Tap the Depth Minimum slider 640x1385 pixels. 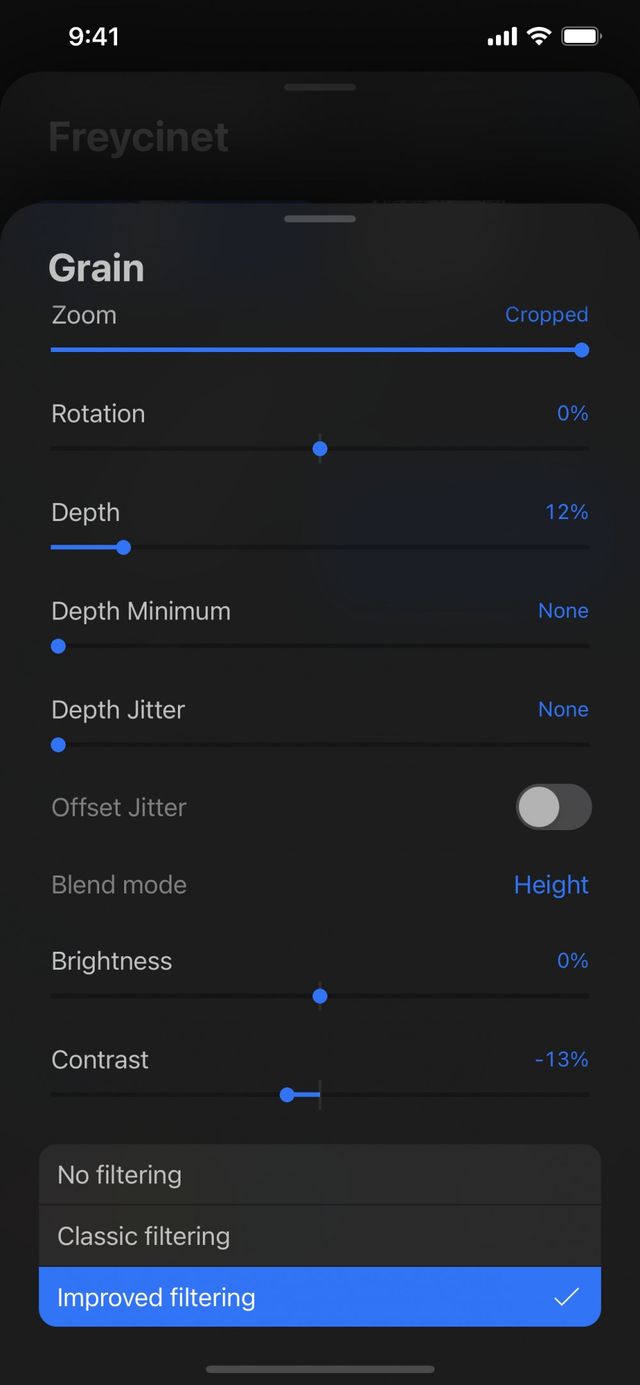tap(320, 646)
